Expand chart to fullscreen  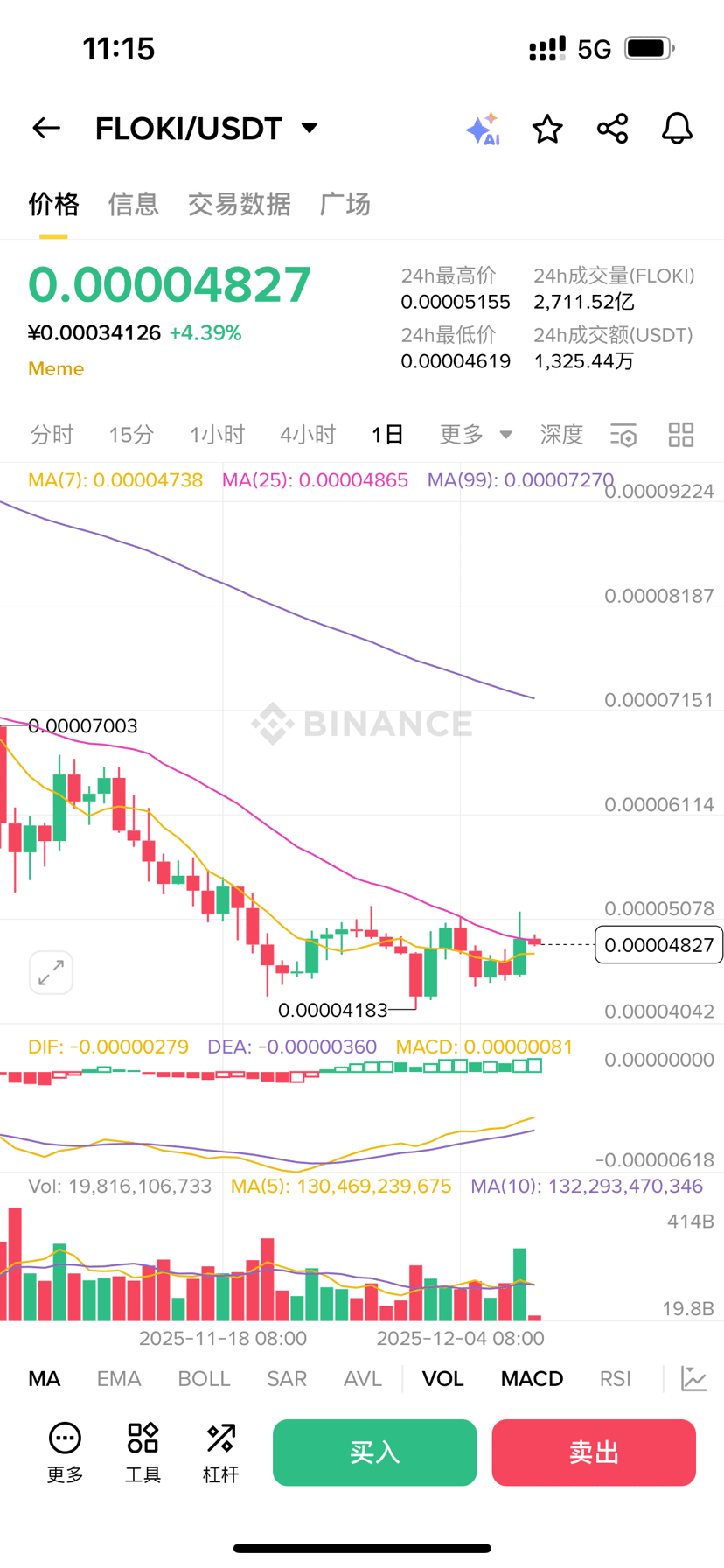click(51, 972)
